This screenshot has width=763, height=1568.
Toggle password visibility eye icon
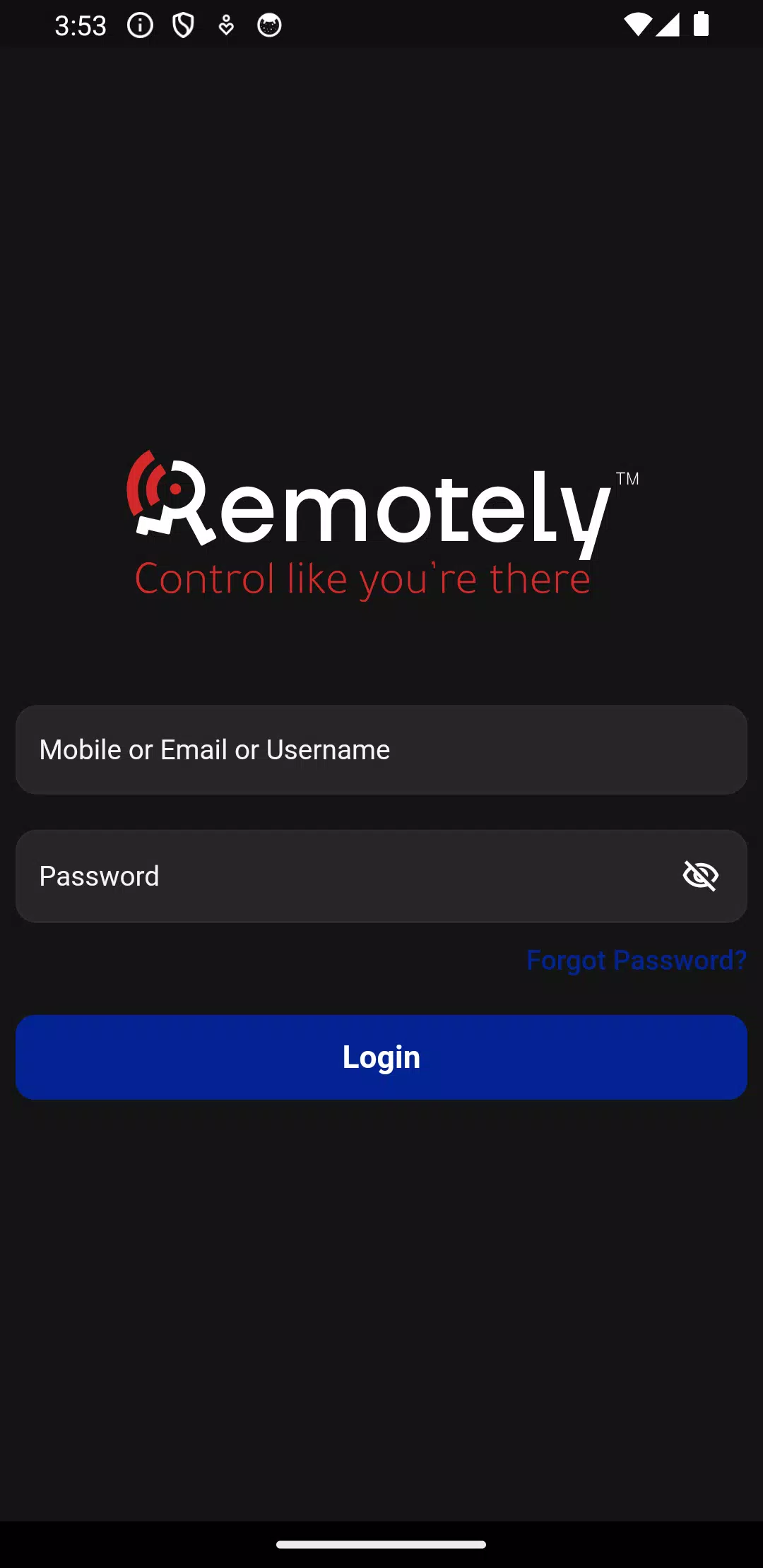click(x=700, y=876)
